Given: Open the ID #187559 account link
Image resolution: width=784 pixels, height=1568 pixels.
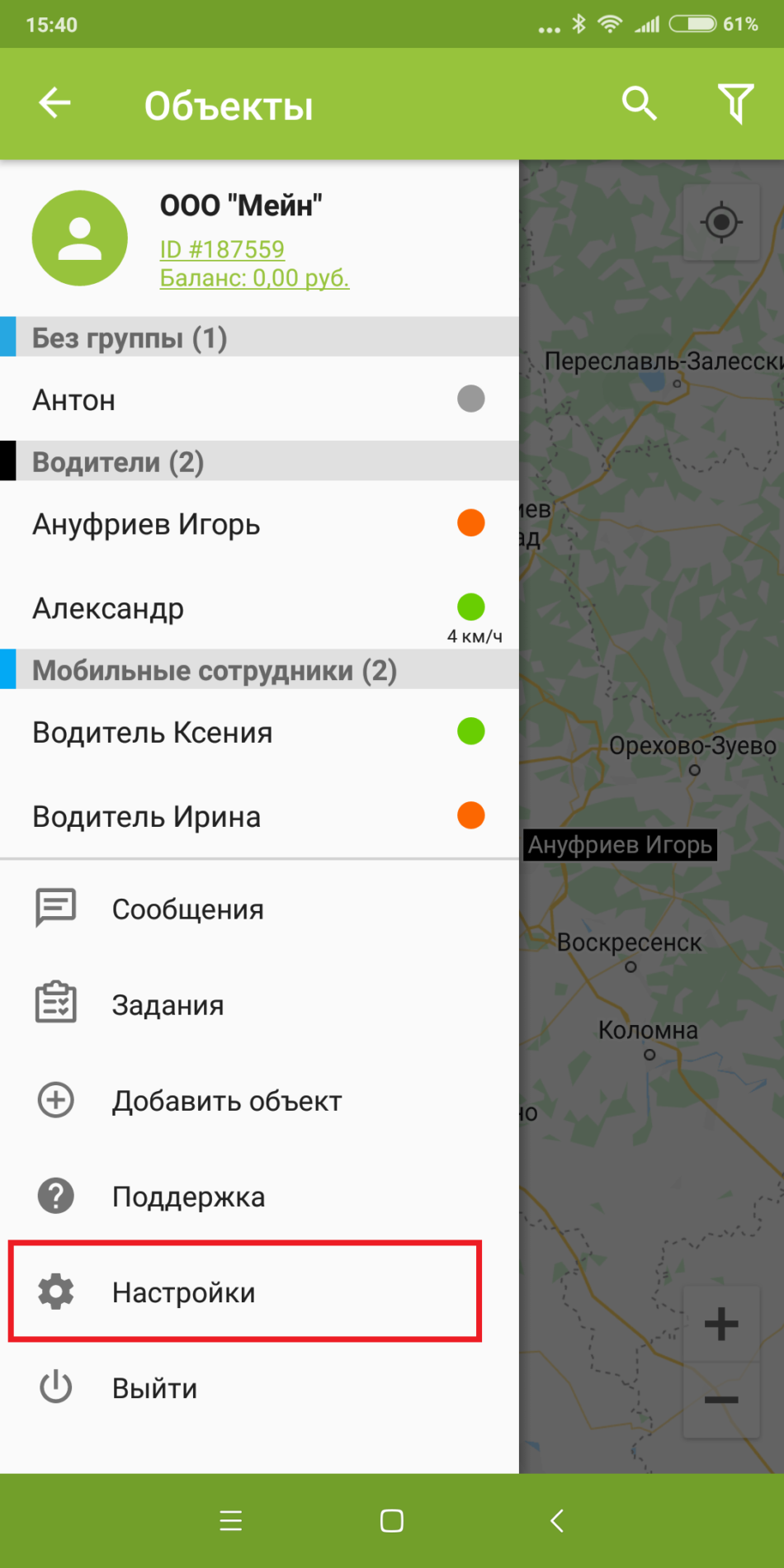Looking at the screenshot, I should [222, 249].
